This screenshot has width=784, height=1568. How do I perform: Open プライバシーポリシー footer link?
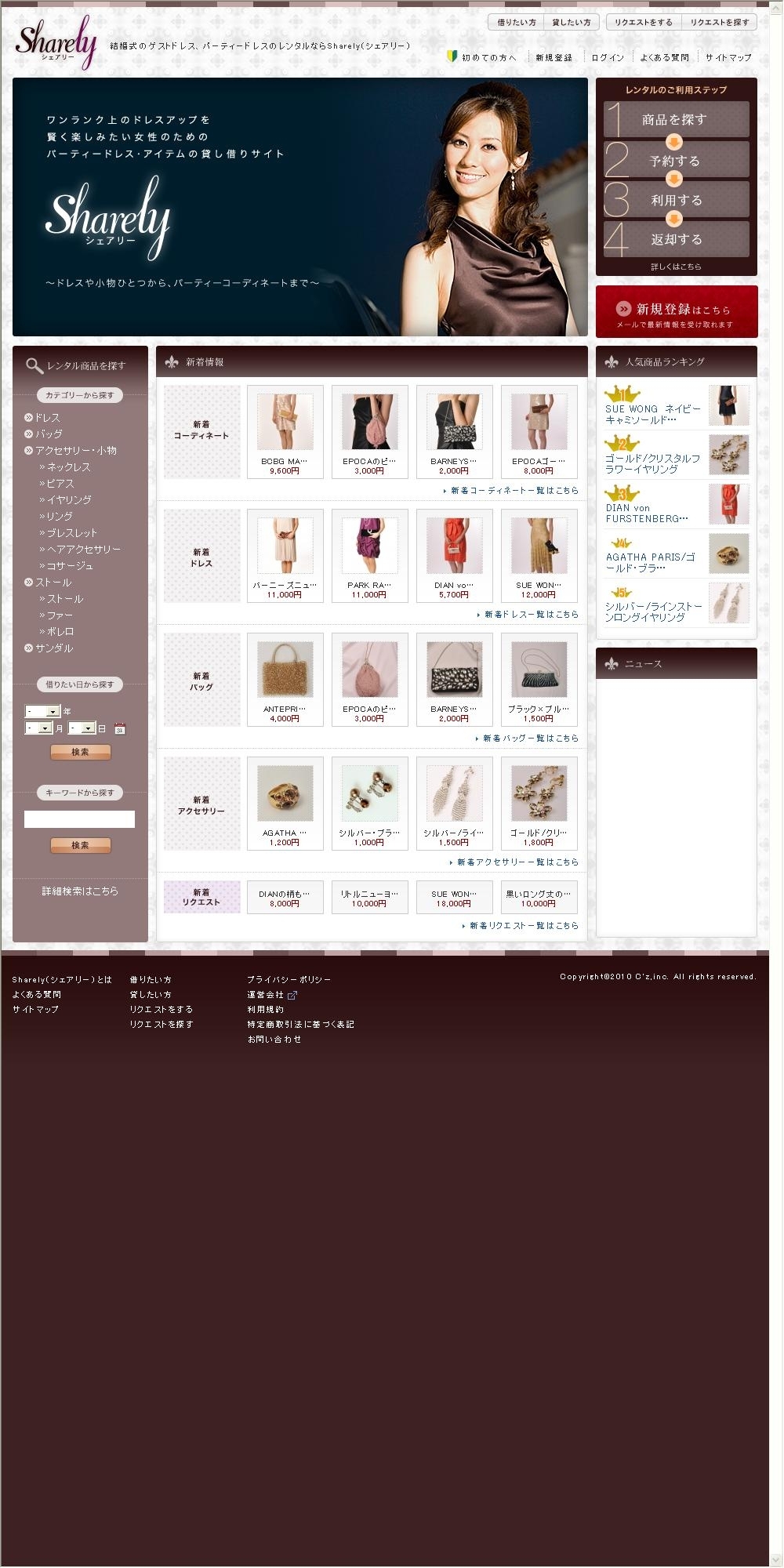(x=289, y=980)
